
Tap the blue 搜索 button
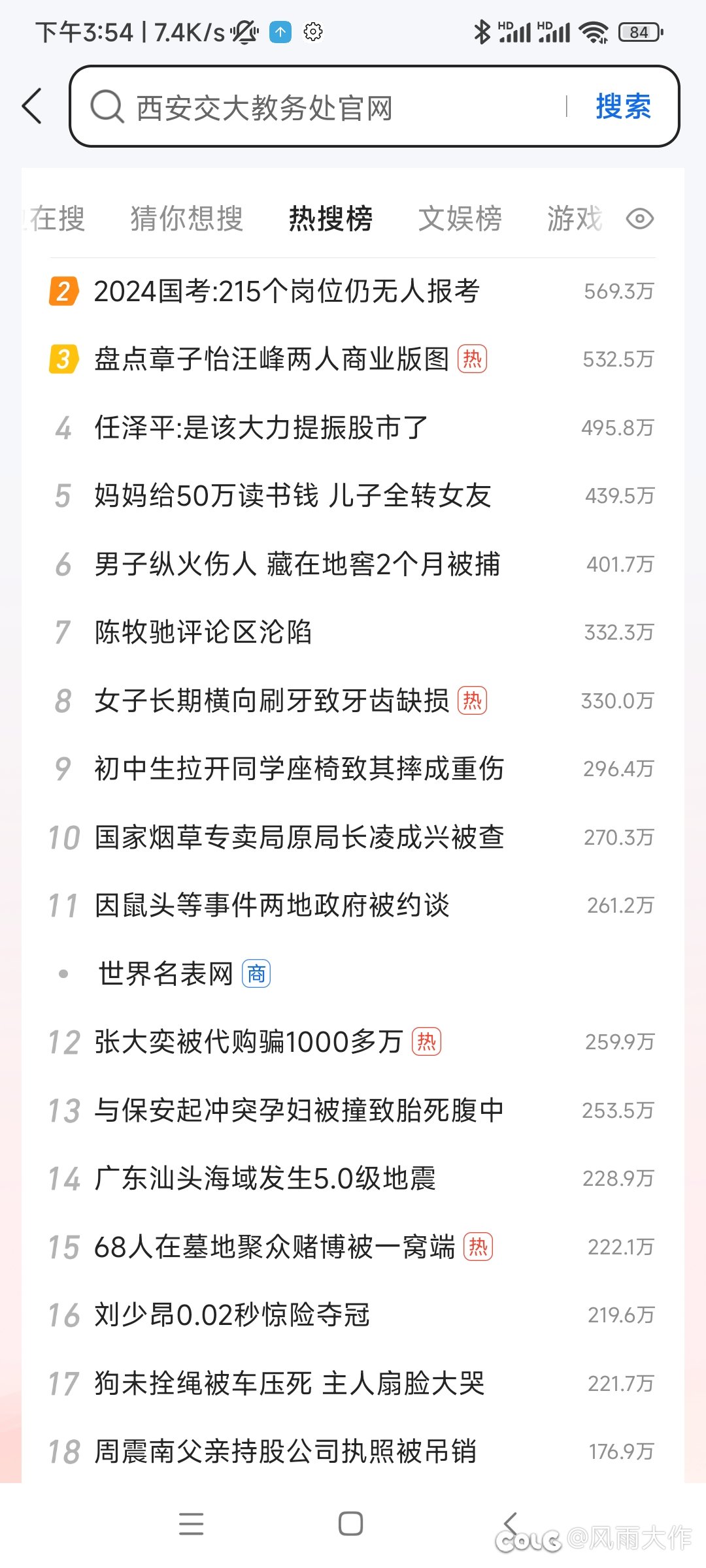pyautogui.click(x=623, y=106)
